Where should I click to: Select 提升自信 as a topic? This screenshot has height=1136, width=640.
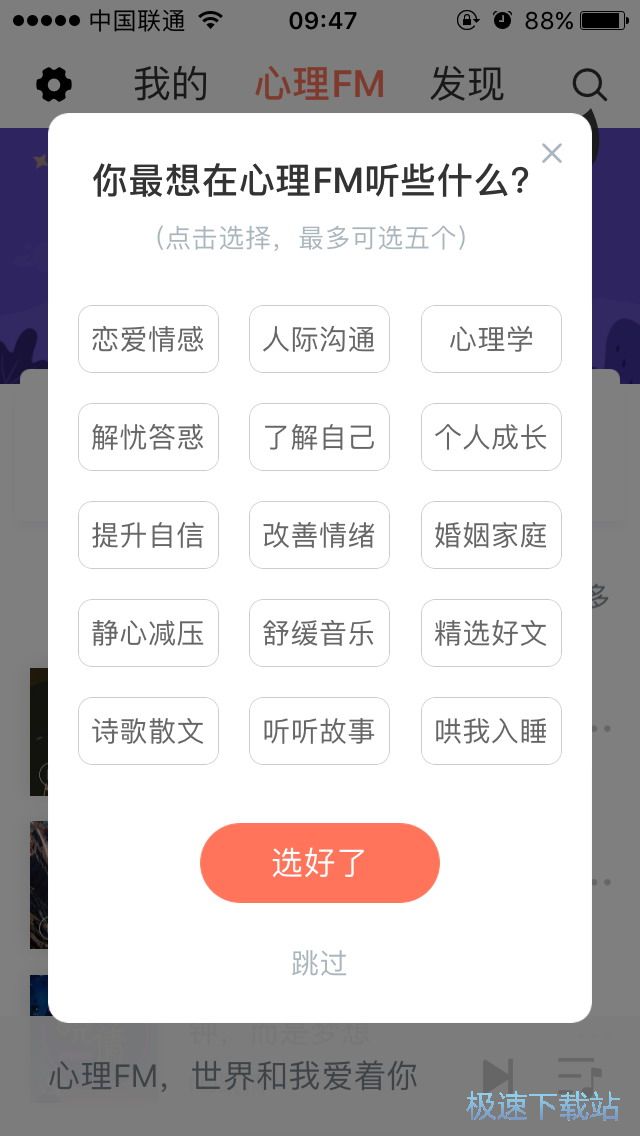point(148,535)
